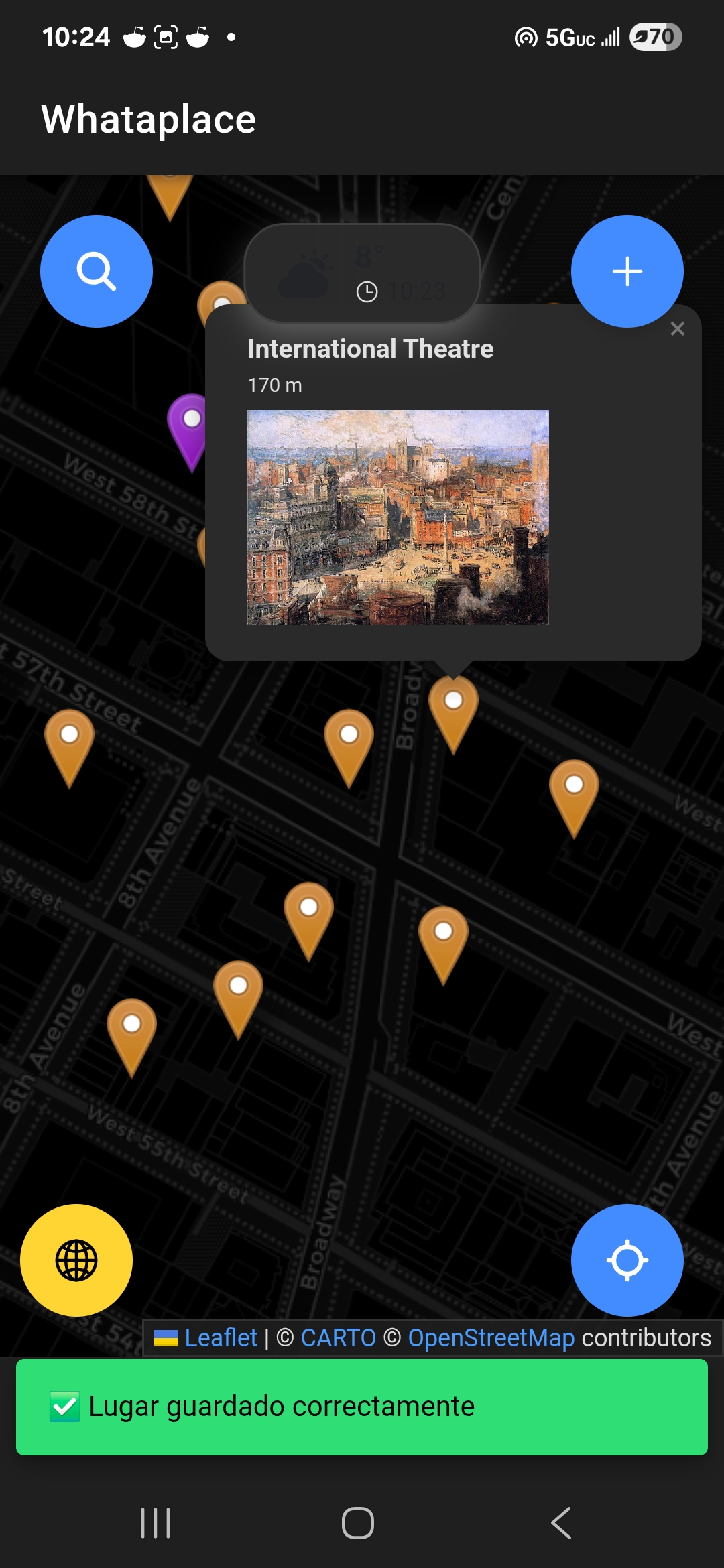Open recent apps from navigation bar
724x1568 pixels.
tap(156, 1523)
